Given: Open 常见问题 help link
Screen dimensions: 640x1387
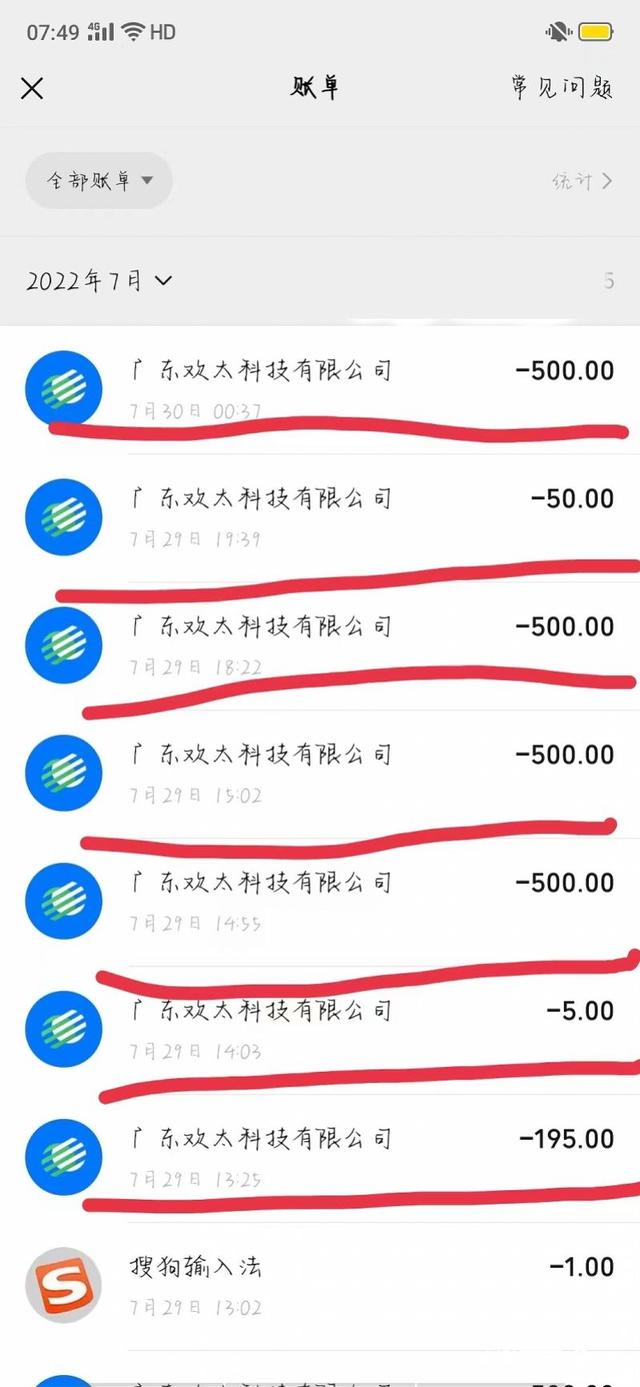Looking at the screenshot, I should coord(560,88).
